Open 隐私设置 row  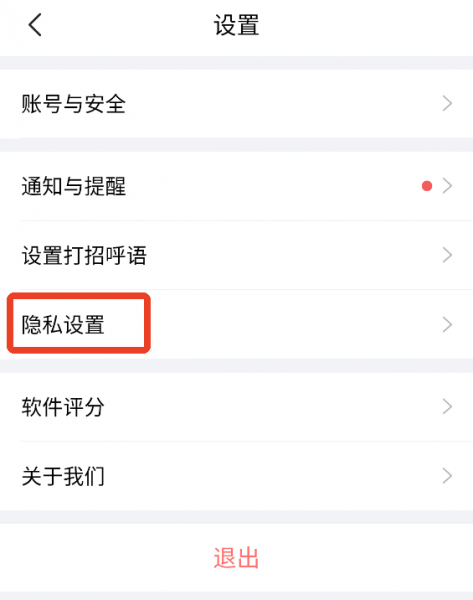click(236, 324)
